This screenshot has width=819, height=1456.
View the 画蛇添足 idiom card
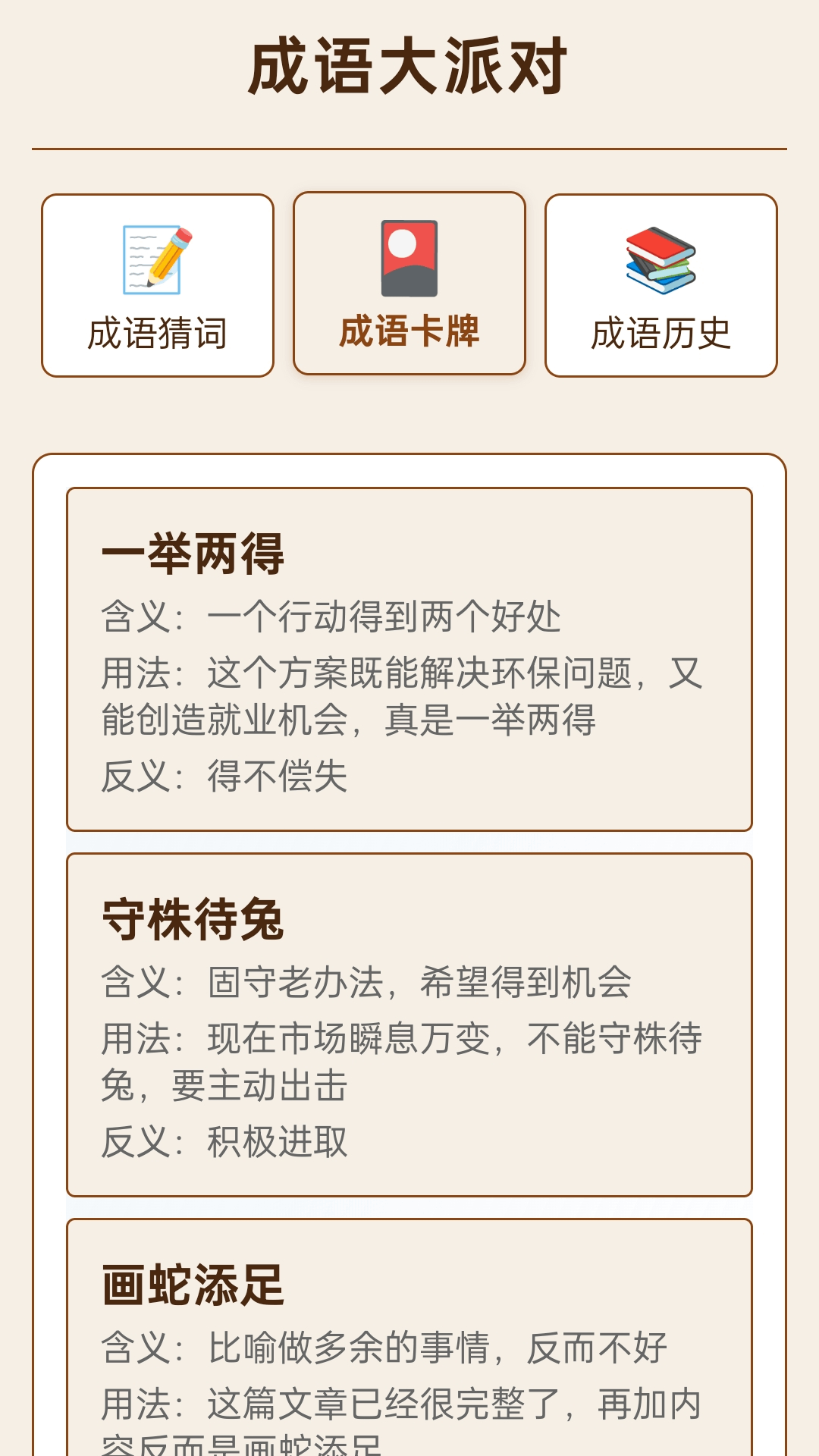click(409, 1338)
